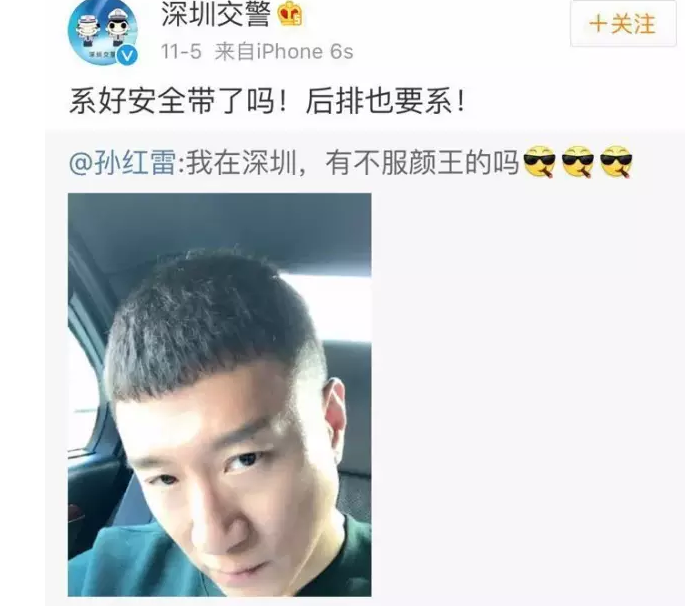Follow 深圳交警 with the +关注 button
Viewport: 686px width, 606px height.
[x=623, y=24]
